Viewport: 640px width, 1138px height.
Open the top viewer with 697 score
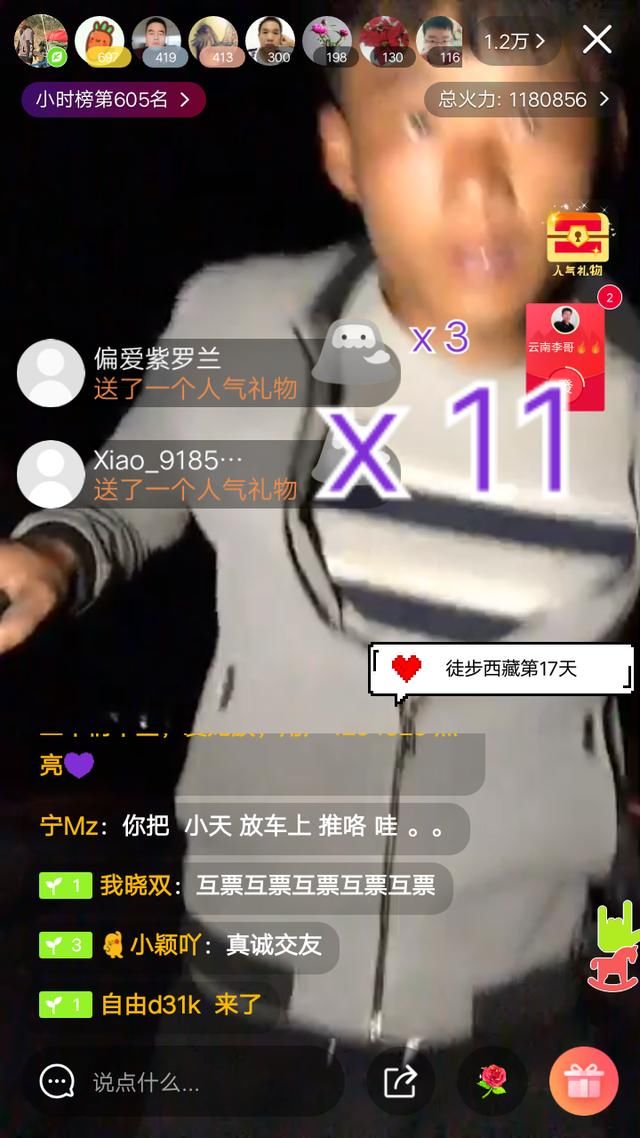[99, 40]
